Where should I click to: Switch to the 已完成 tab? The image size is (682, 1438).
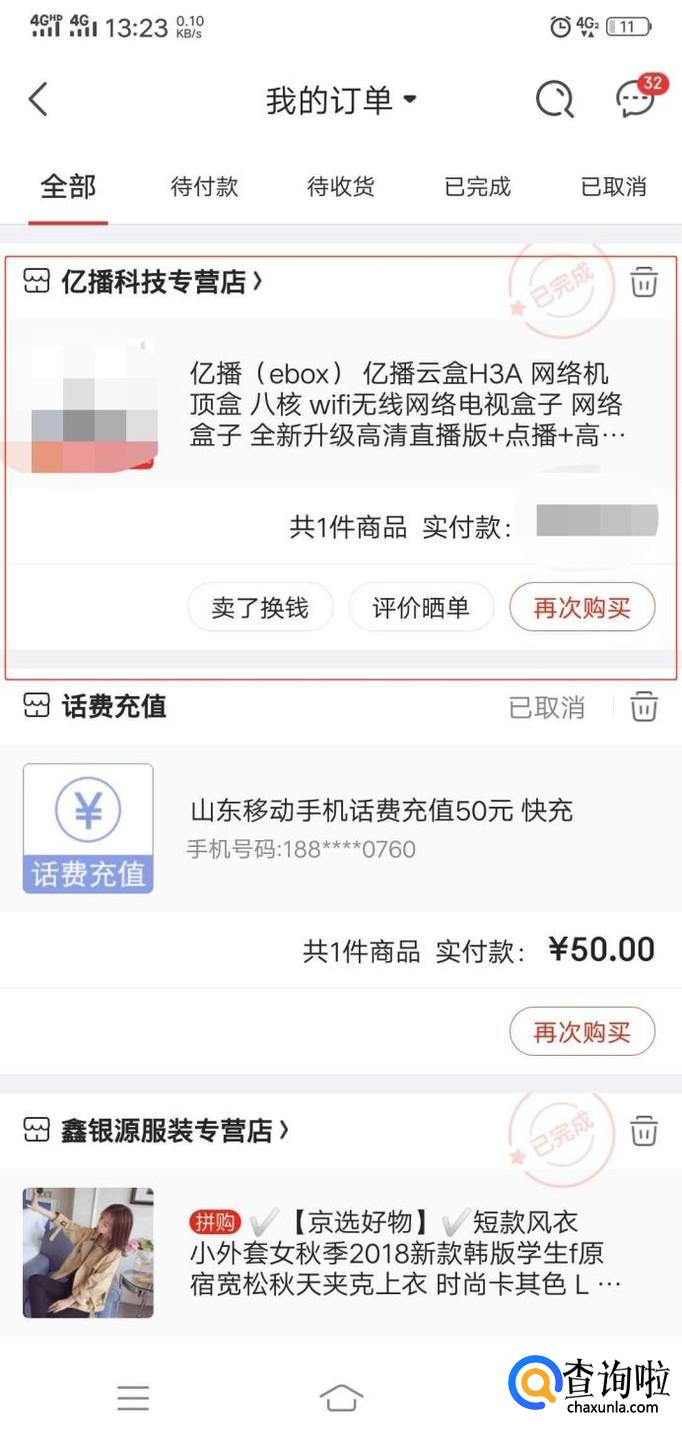click(x=477, y=187)
